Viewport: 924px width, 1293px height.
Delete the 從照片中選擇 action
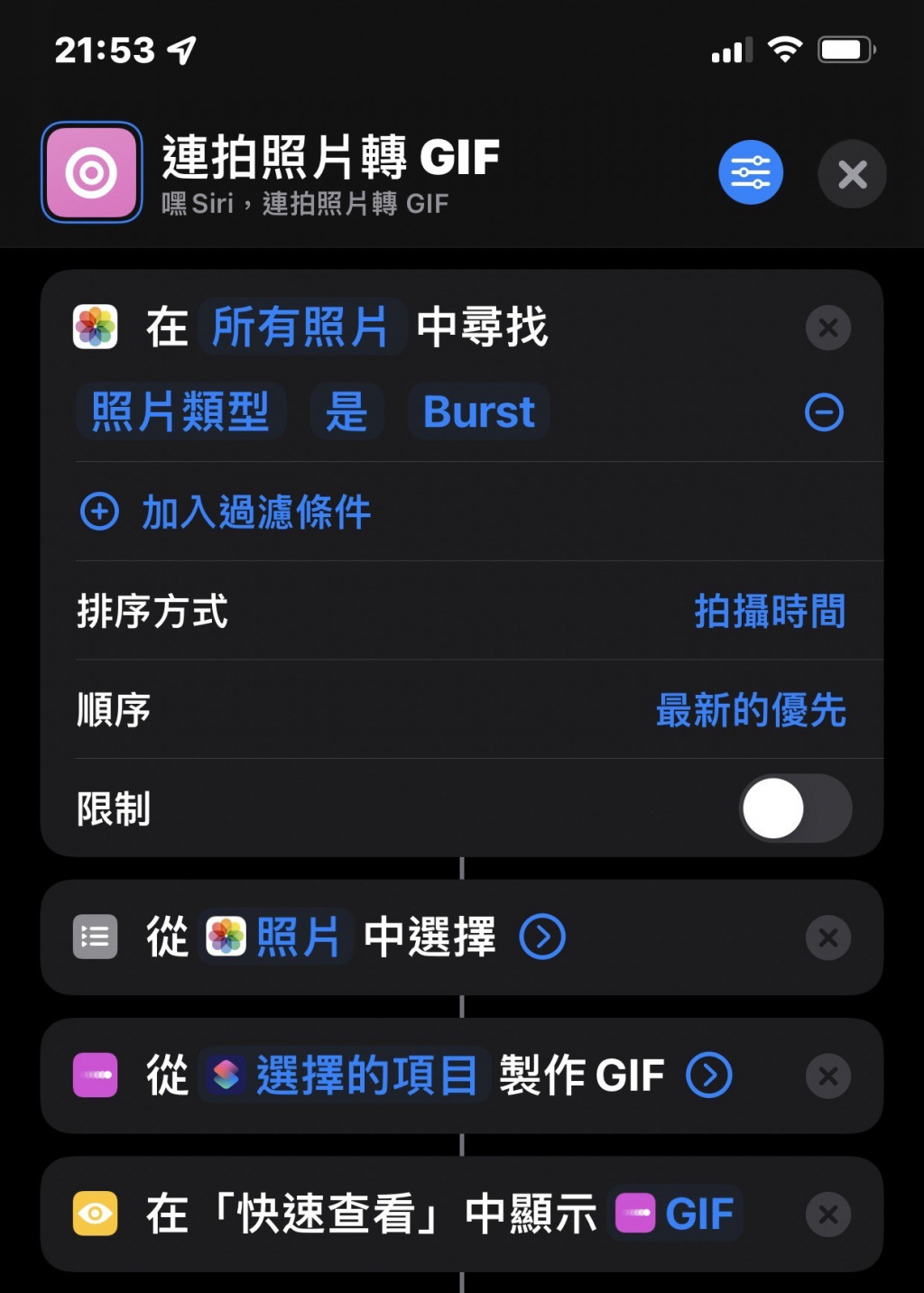[827, 938]
